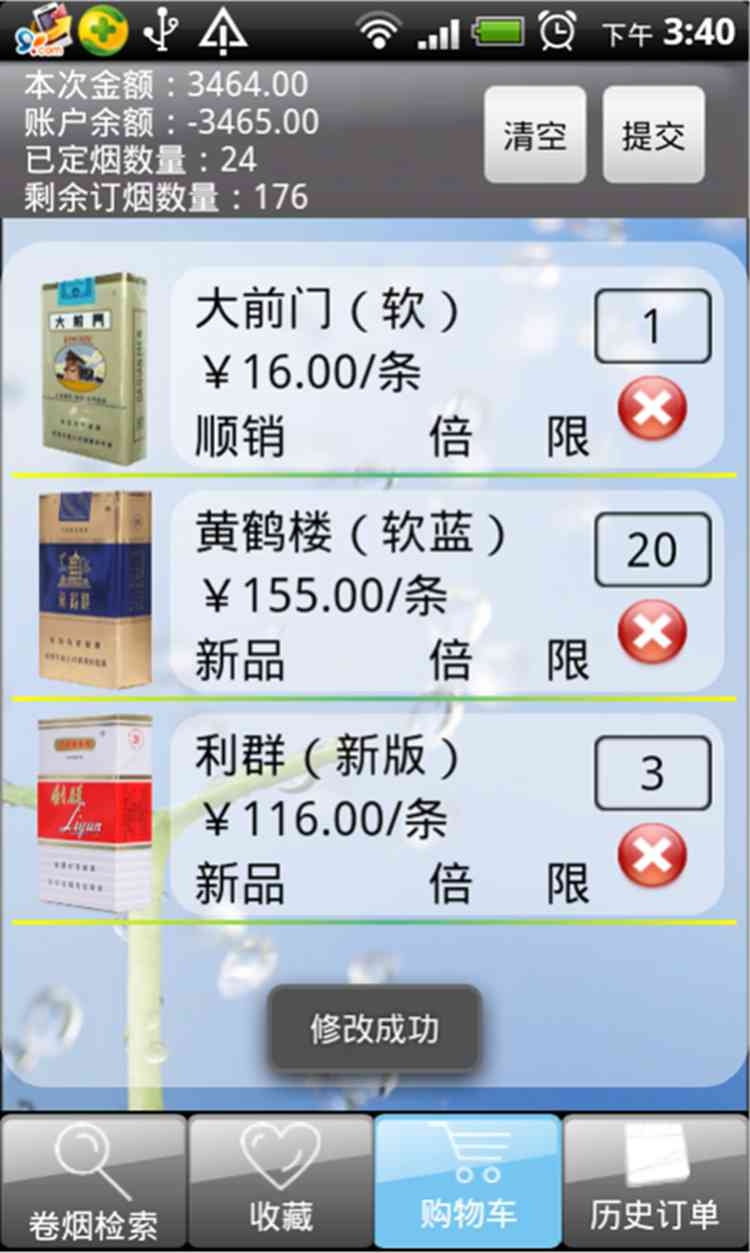Open the 收藏 favorites tab
This screenshot has width=750, height=1253.
pyautogui.click(x=281, y=1181)
